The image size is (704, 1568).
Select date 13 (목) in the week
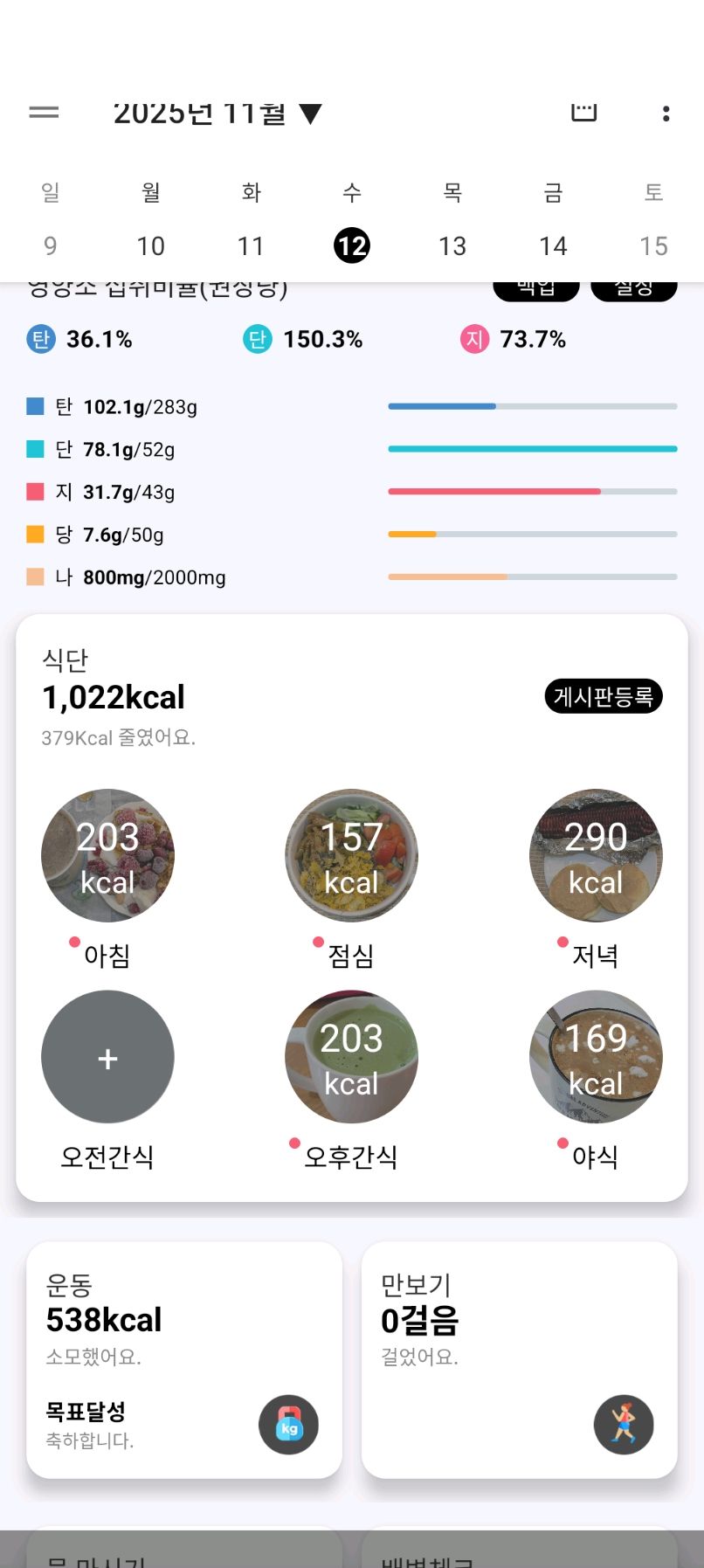click(452, 246)
